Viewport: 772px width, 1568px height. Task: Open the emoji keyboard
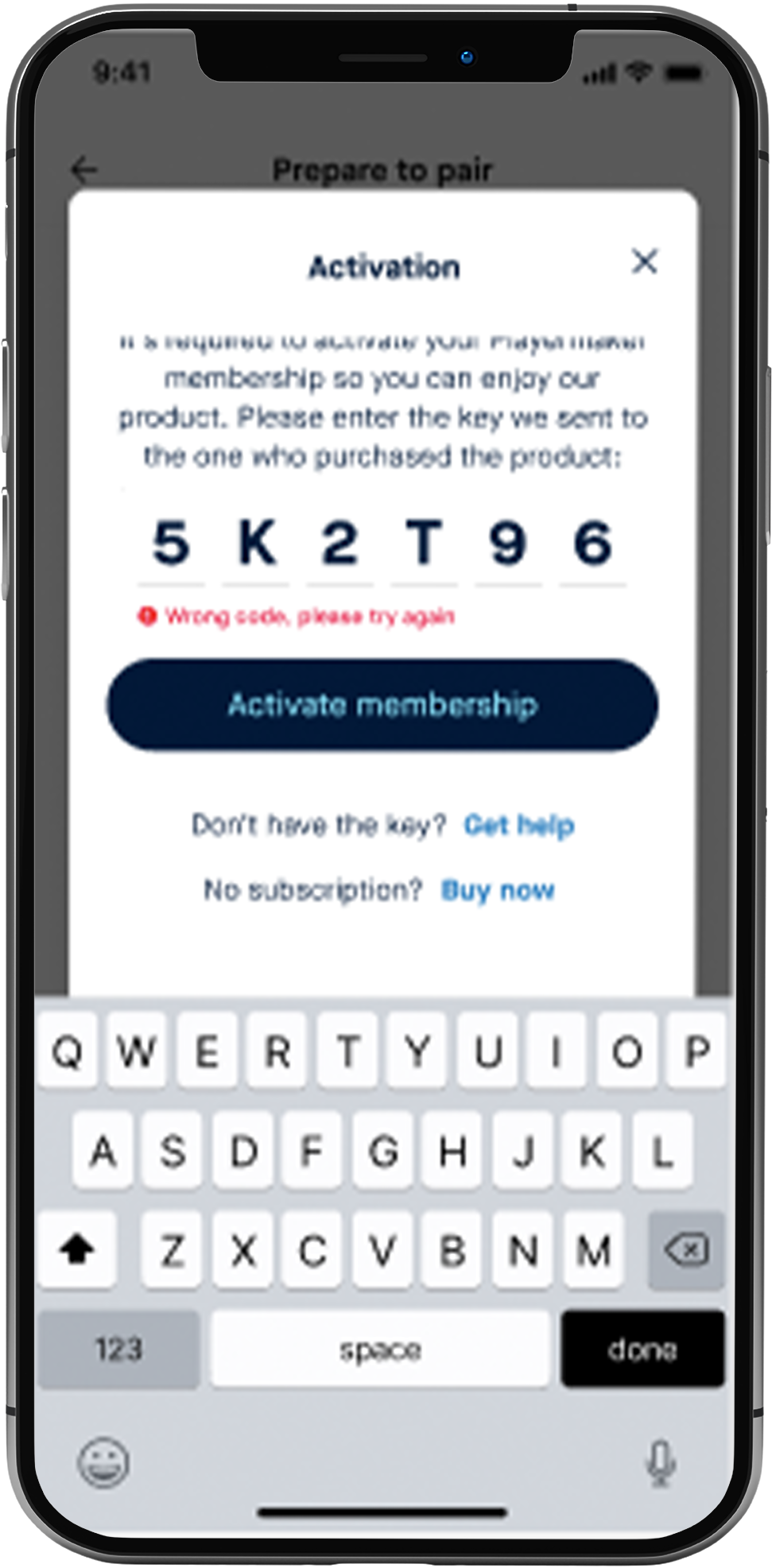pos(103,1462)
